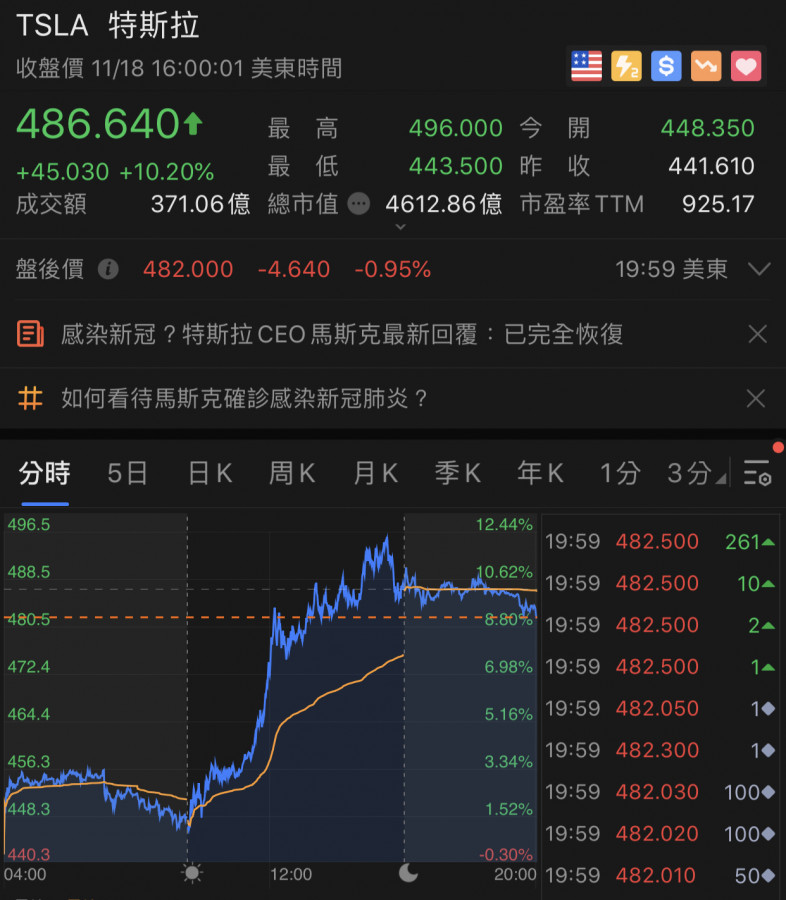
Task: Switch to the 1分 chart tab
Action: pos(619,473)
